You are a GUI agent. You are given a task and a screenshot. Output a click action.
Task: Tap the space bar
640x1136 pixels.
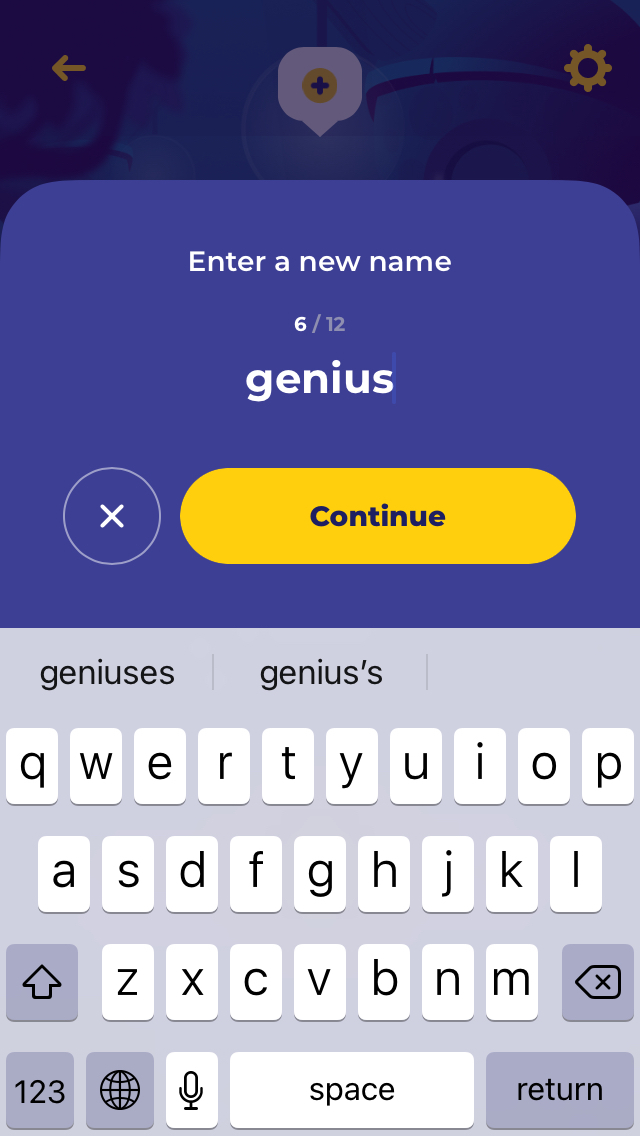(x=352, y=1090)
